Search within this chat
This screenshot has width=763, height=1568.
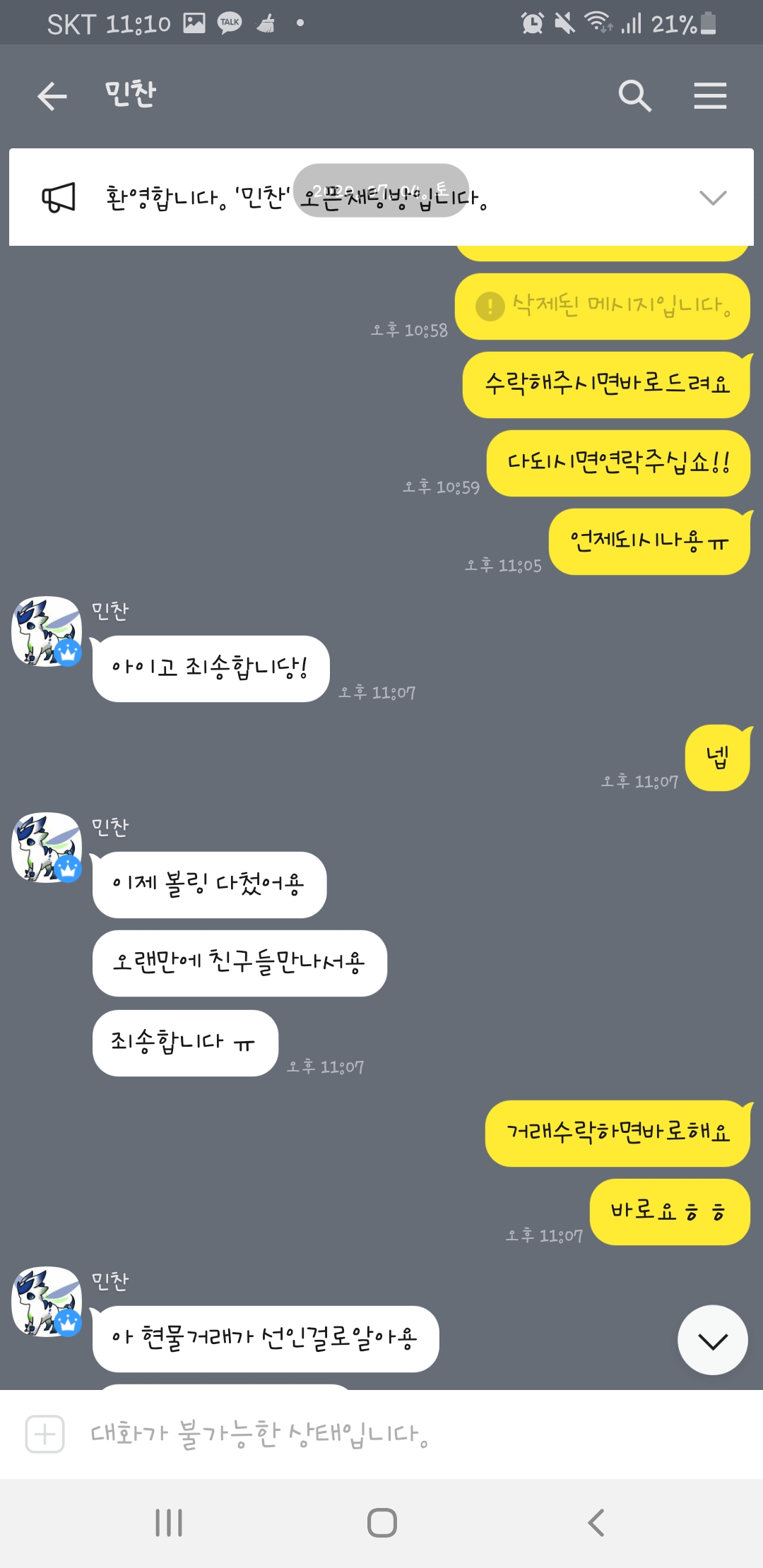634,96
